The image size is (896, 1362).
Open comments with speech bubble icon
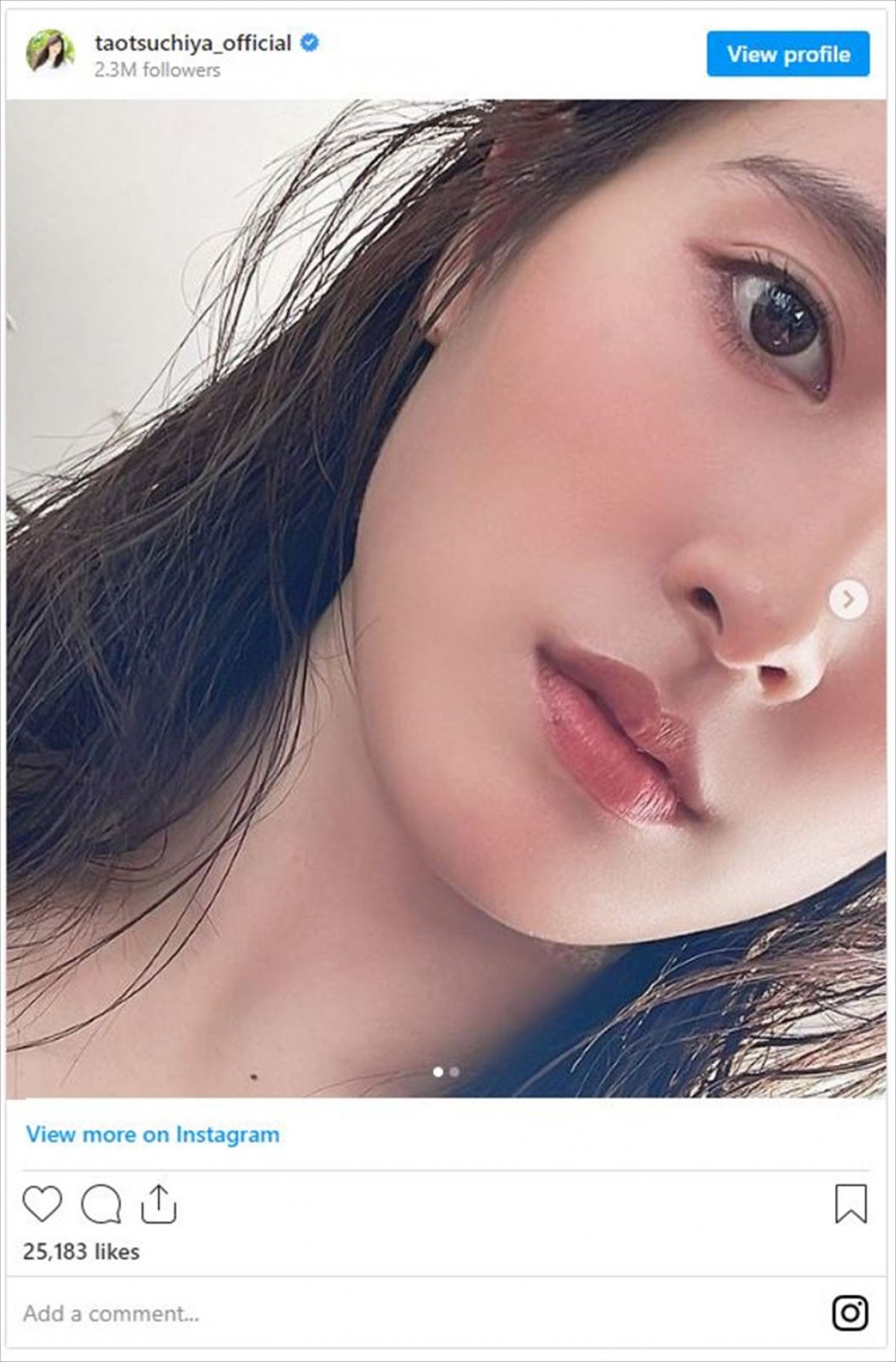(x=101, y=1204)
